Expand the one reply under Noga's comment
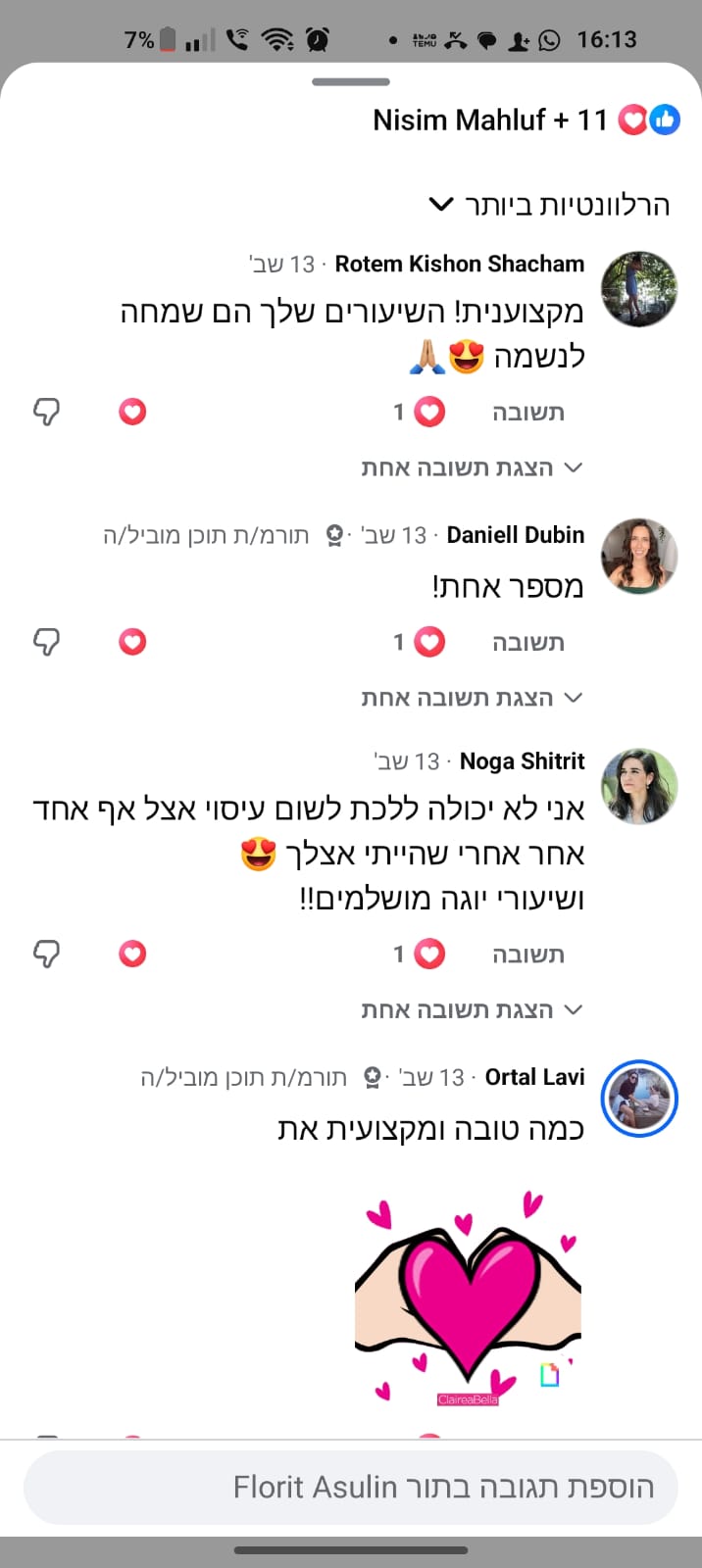The height and width of the screenshot is (1568, 702). tap(471, 1009)
